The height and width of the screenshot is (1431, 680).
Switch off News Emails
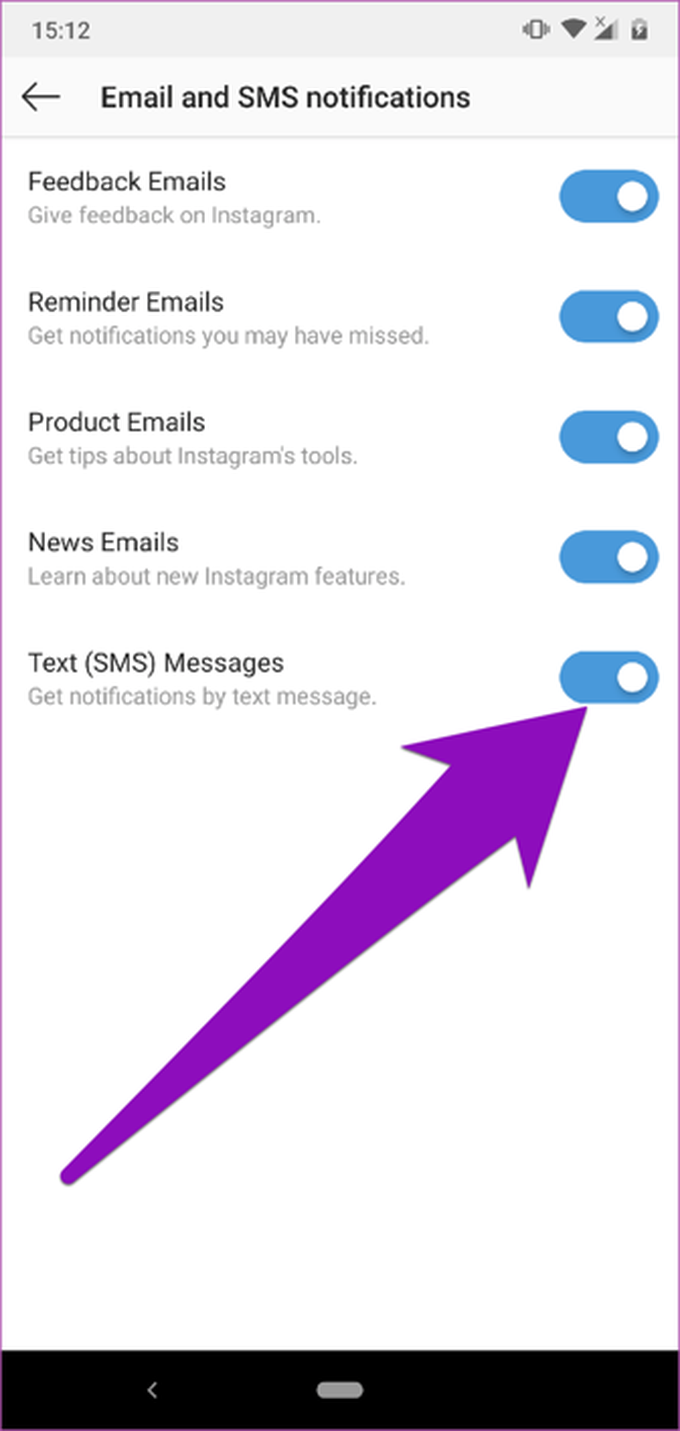608,557
